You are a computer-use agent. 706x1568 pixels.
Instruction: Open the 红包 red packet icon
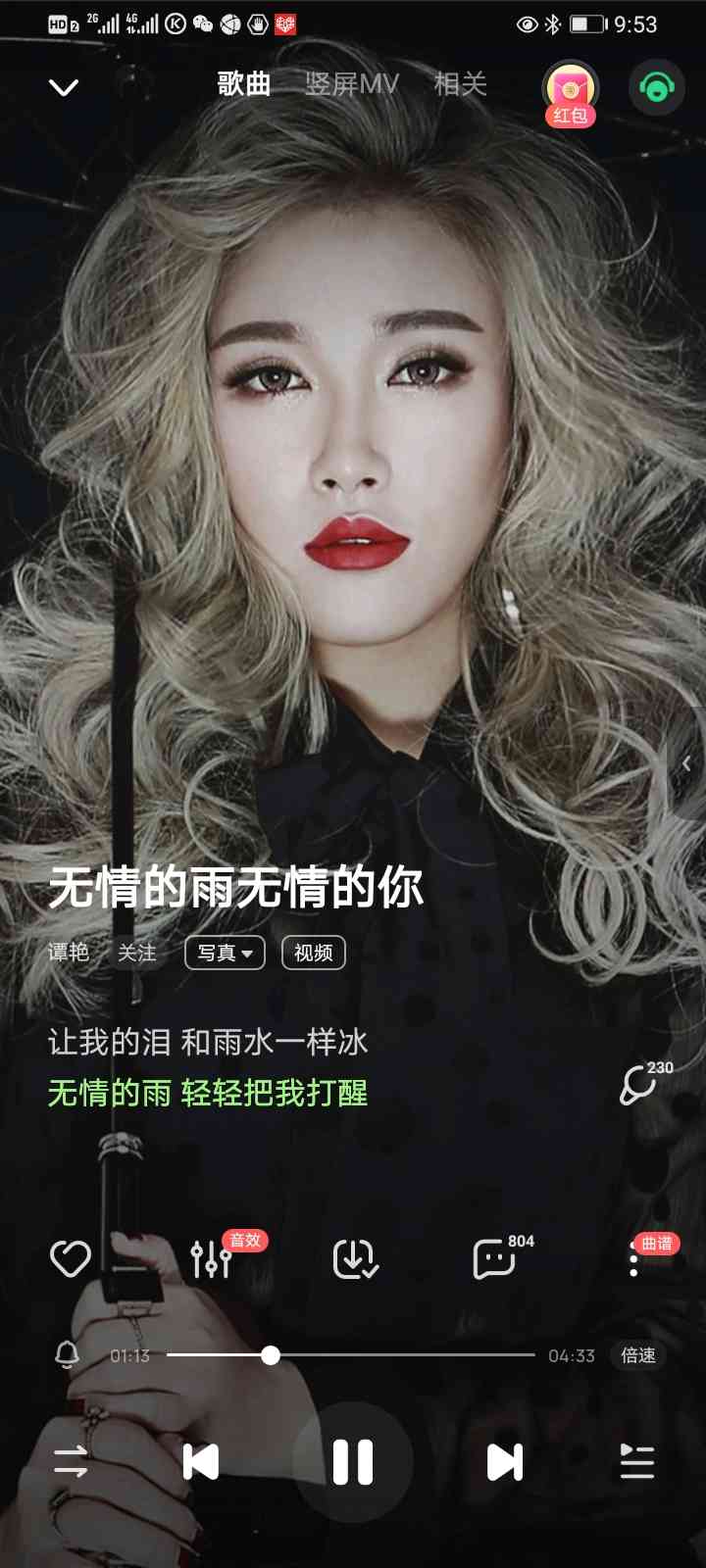(571, 92)
